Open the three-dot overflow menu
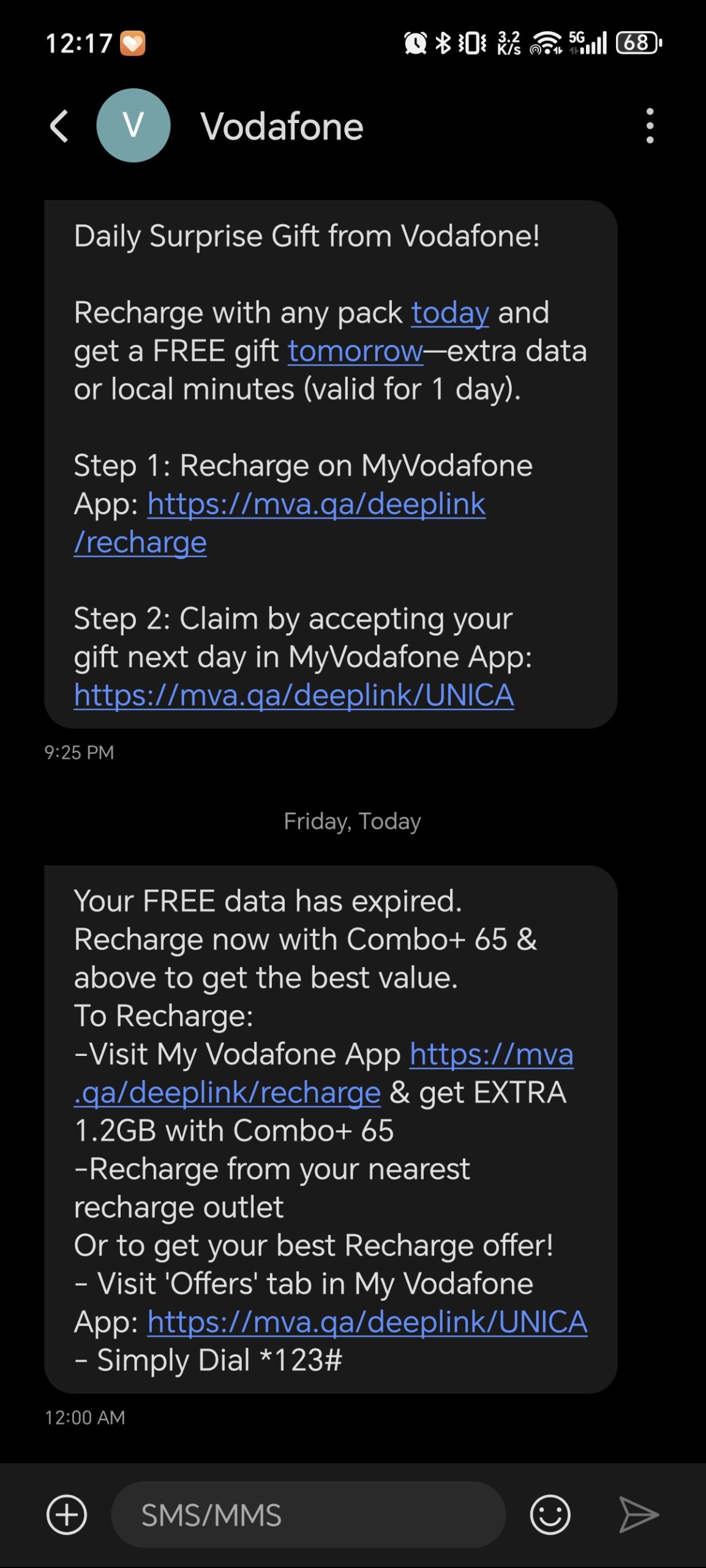Screen dimensions: 706x1568 (x=650, y=126)
